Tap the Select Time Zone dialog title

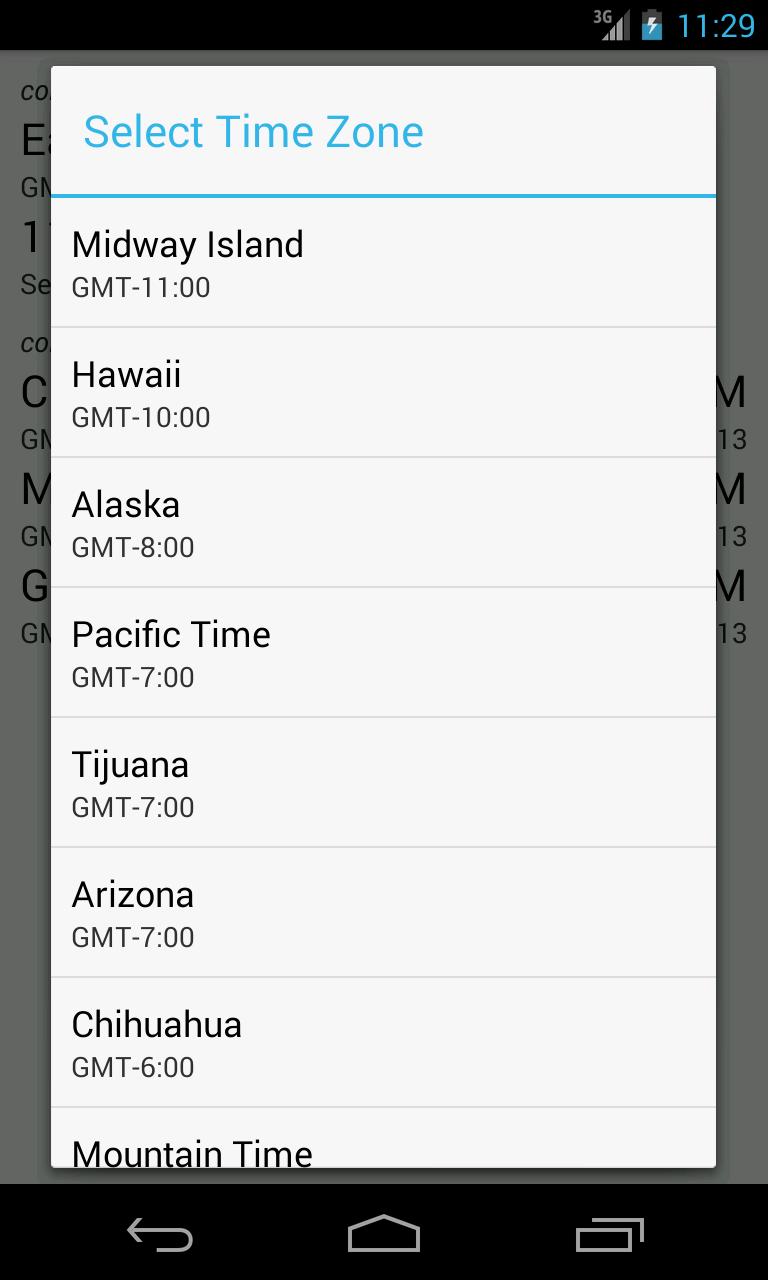point(253,131)
